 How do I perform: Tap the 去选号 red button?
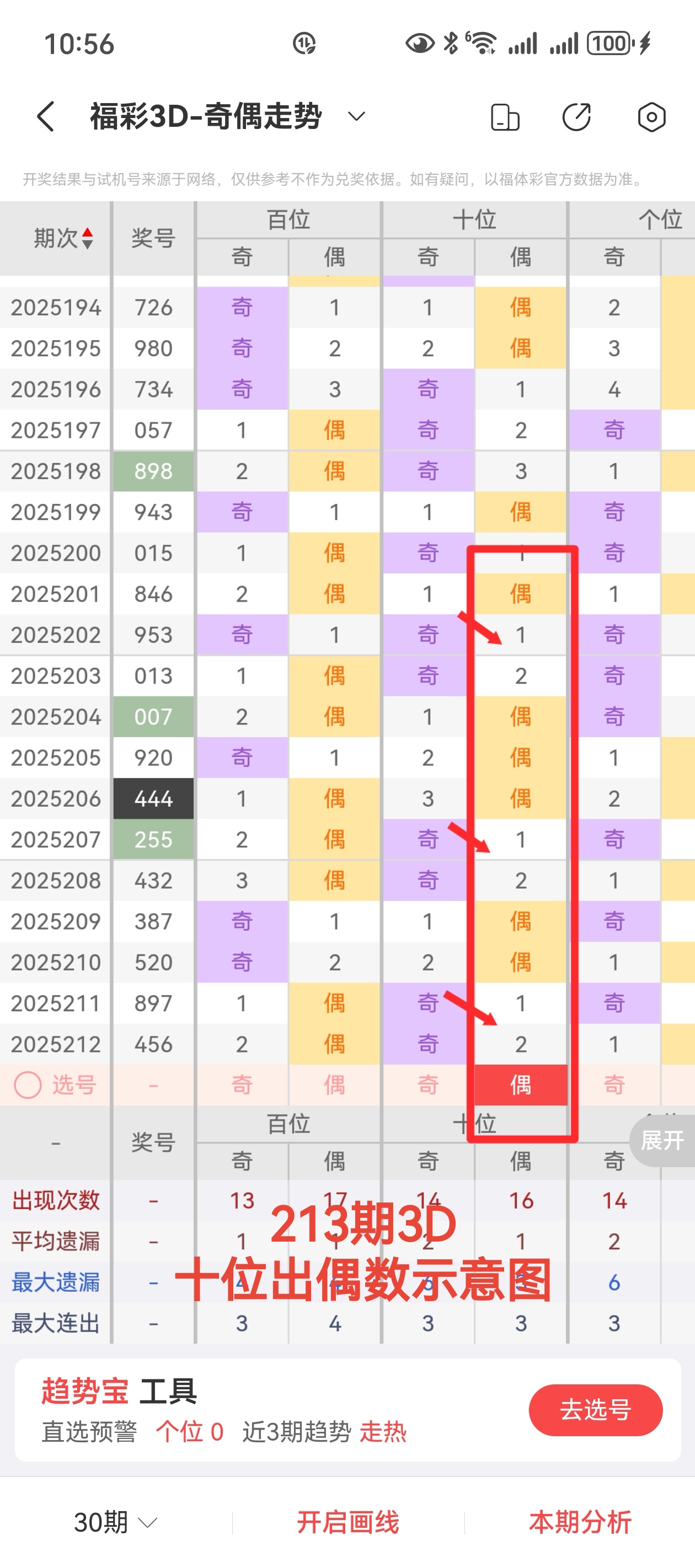coord(595,1410)
